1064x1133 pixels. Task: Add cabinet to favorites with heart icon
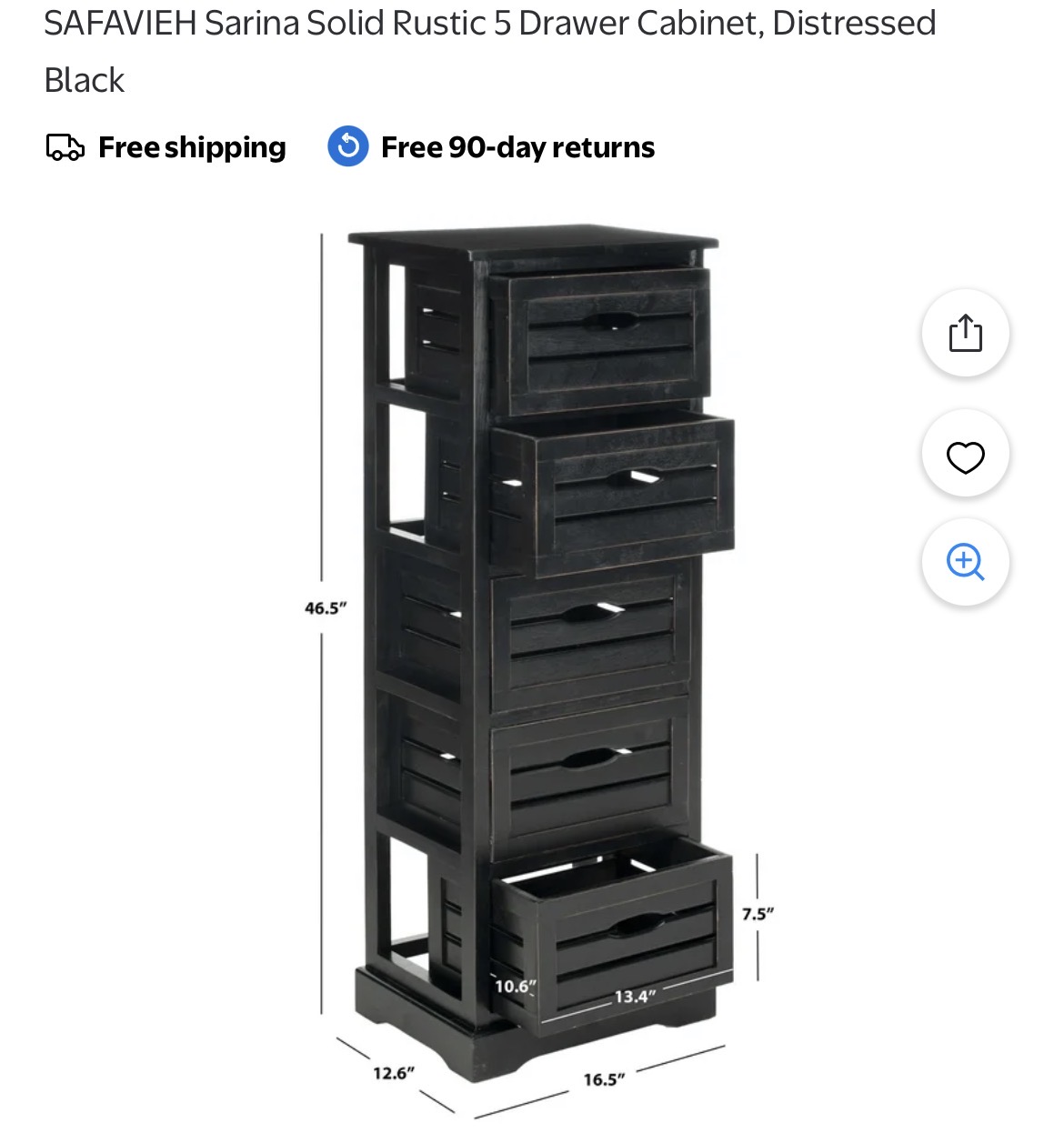click(x=965, y=455)
